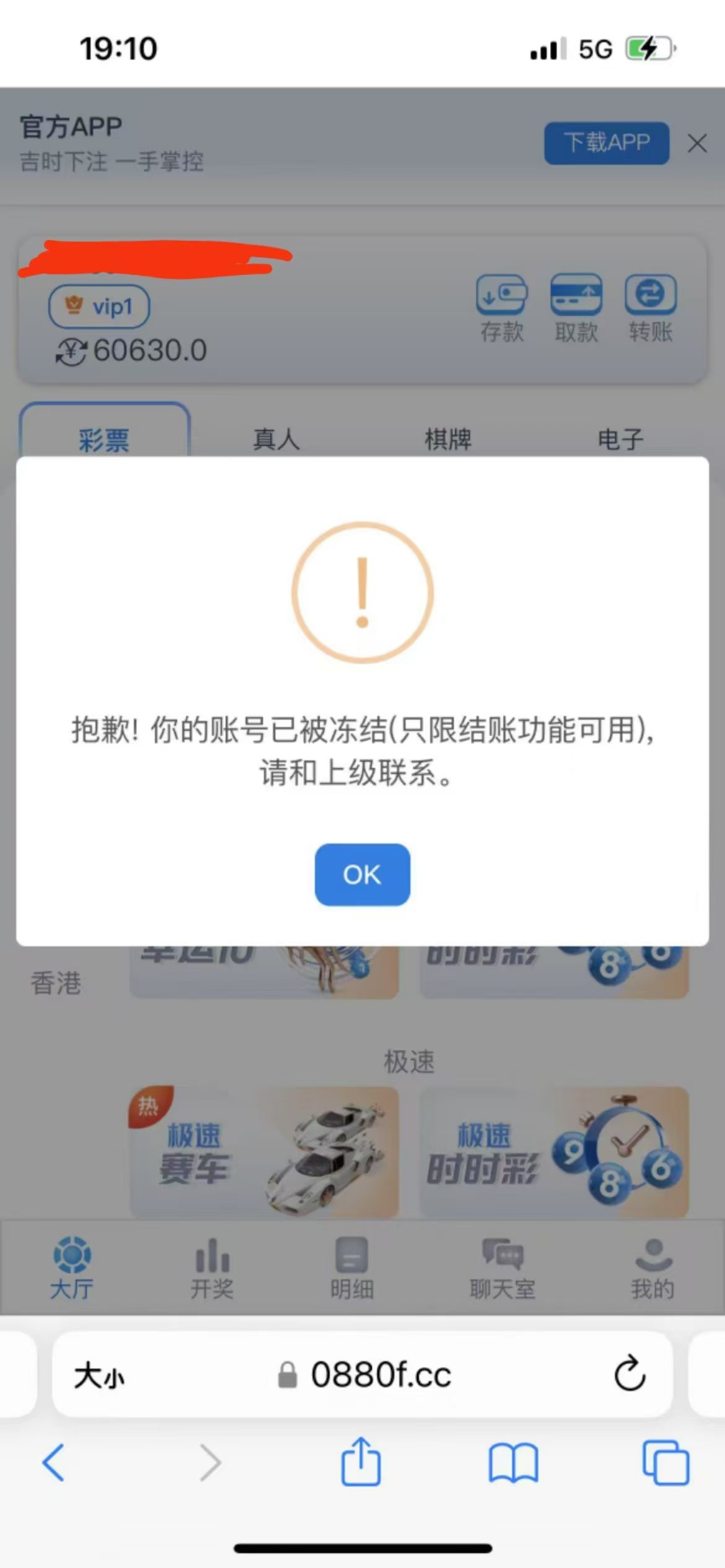Open the 转账 transfer option

click(650, 308)
